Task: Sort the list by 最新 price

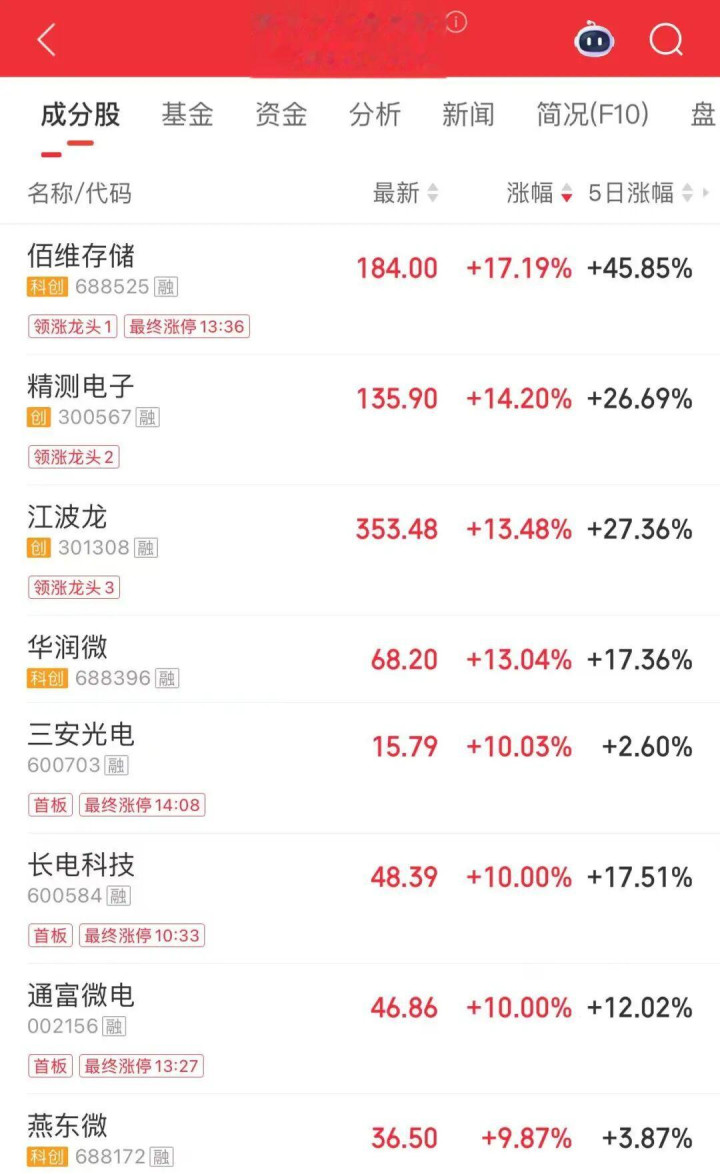Action: pos(405,193)
